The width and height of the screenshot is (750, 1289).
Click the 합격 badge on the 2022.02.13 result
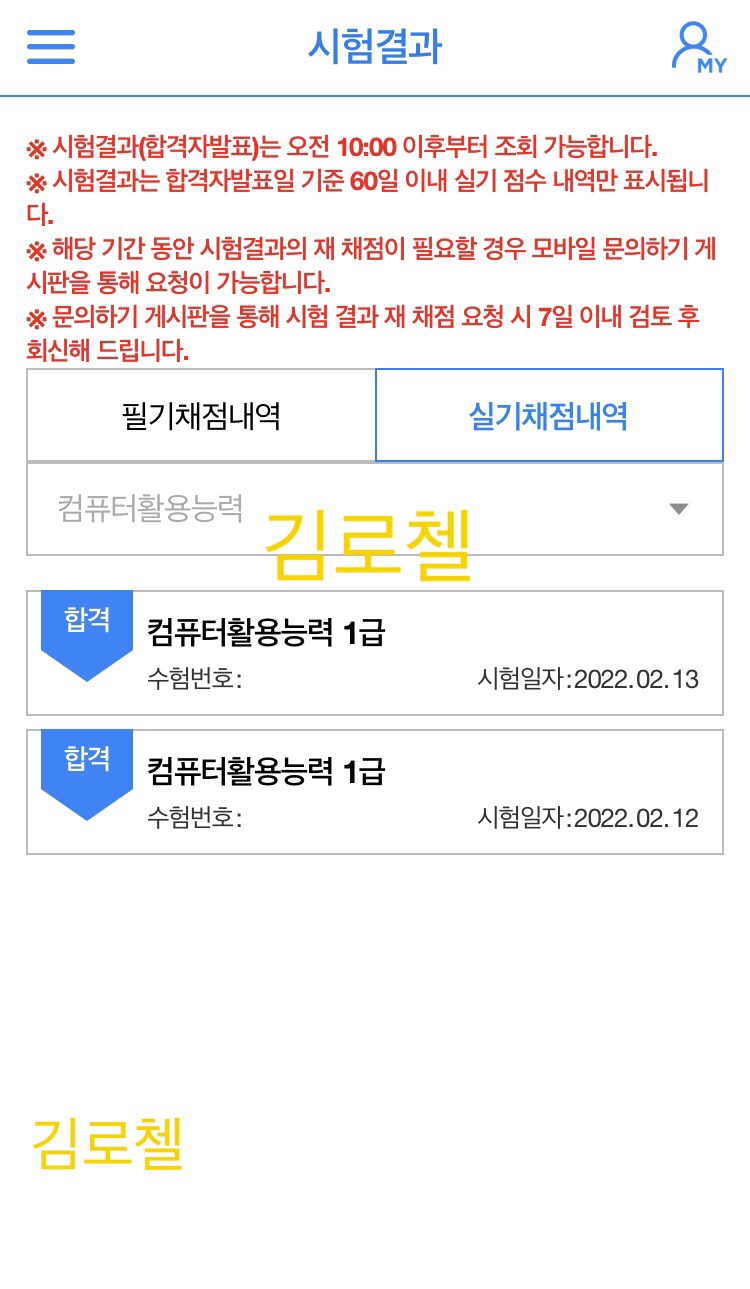(85, 620)
